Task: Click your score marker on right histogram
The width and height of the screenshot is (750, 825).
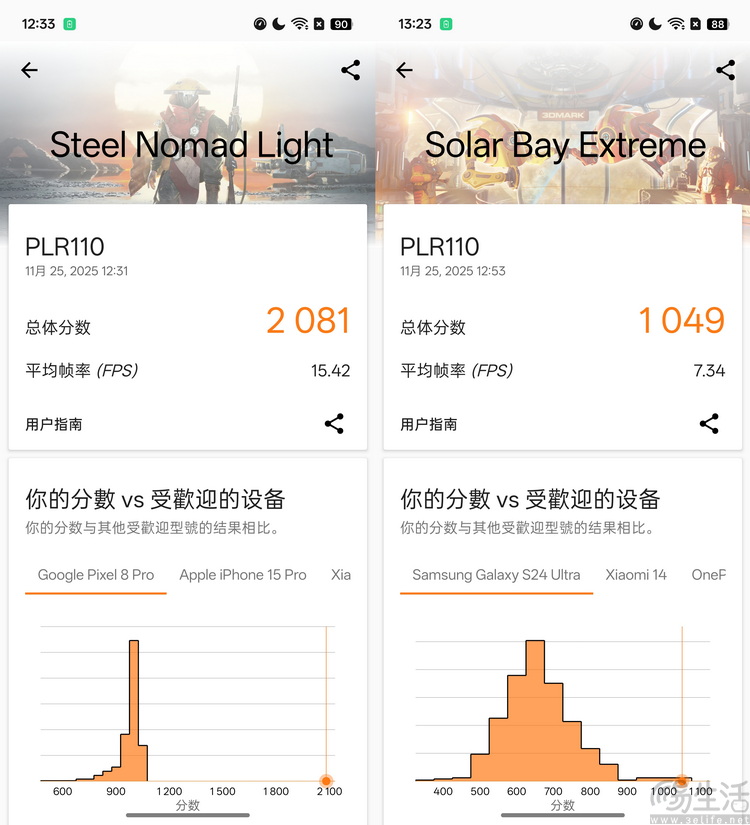Action: [x=682, y=781]
